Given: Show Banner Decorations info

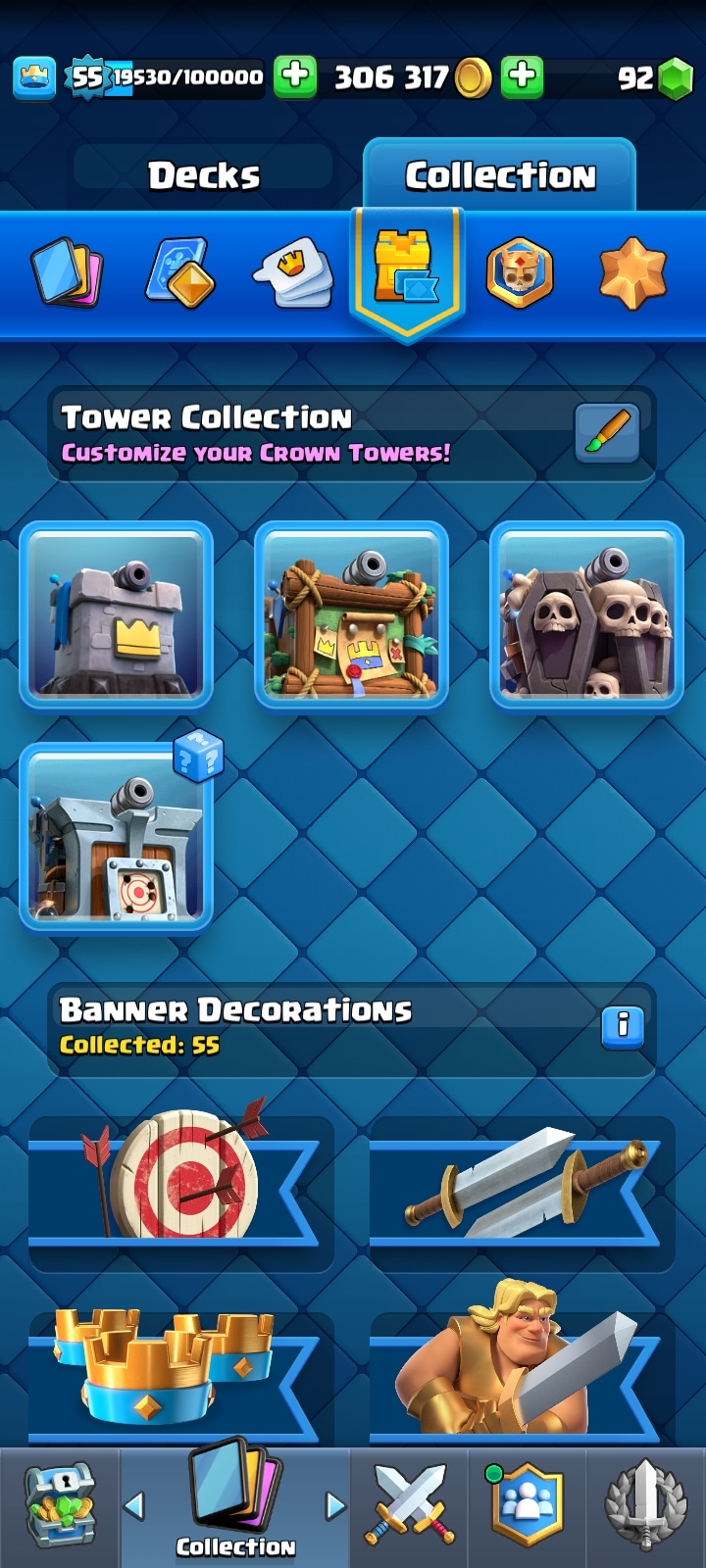Looking at the screenshot, I should pos(623,1027).
